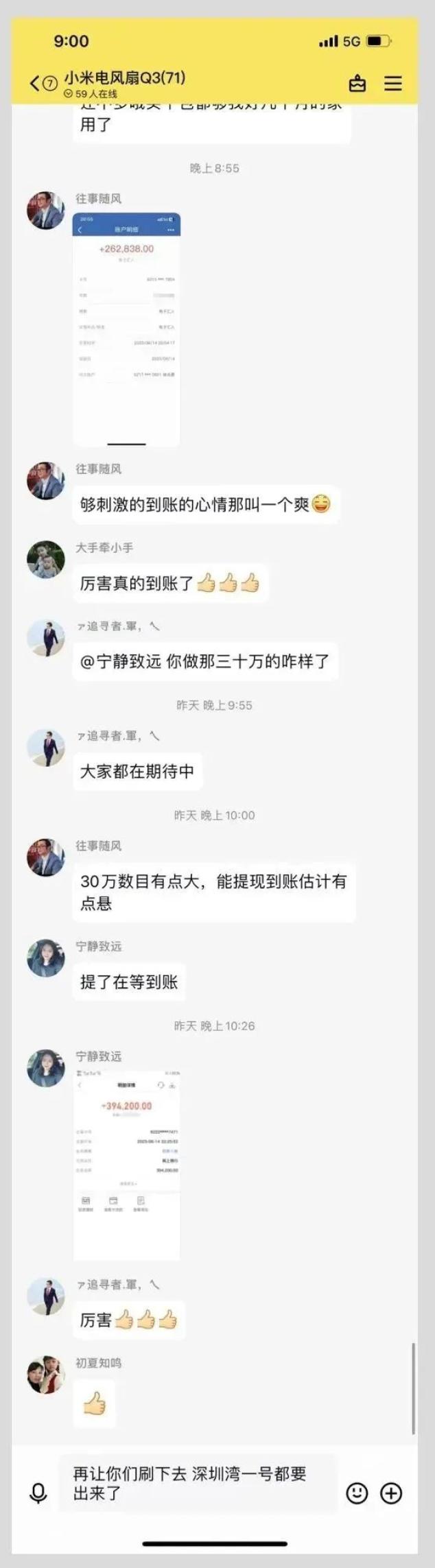Switch to voice input microphone
Viewport: 435px width, 1568px height.
coord(38,1493)
